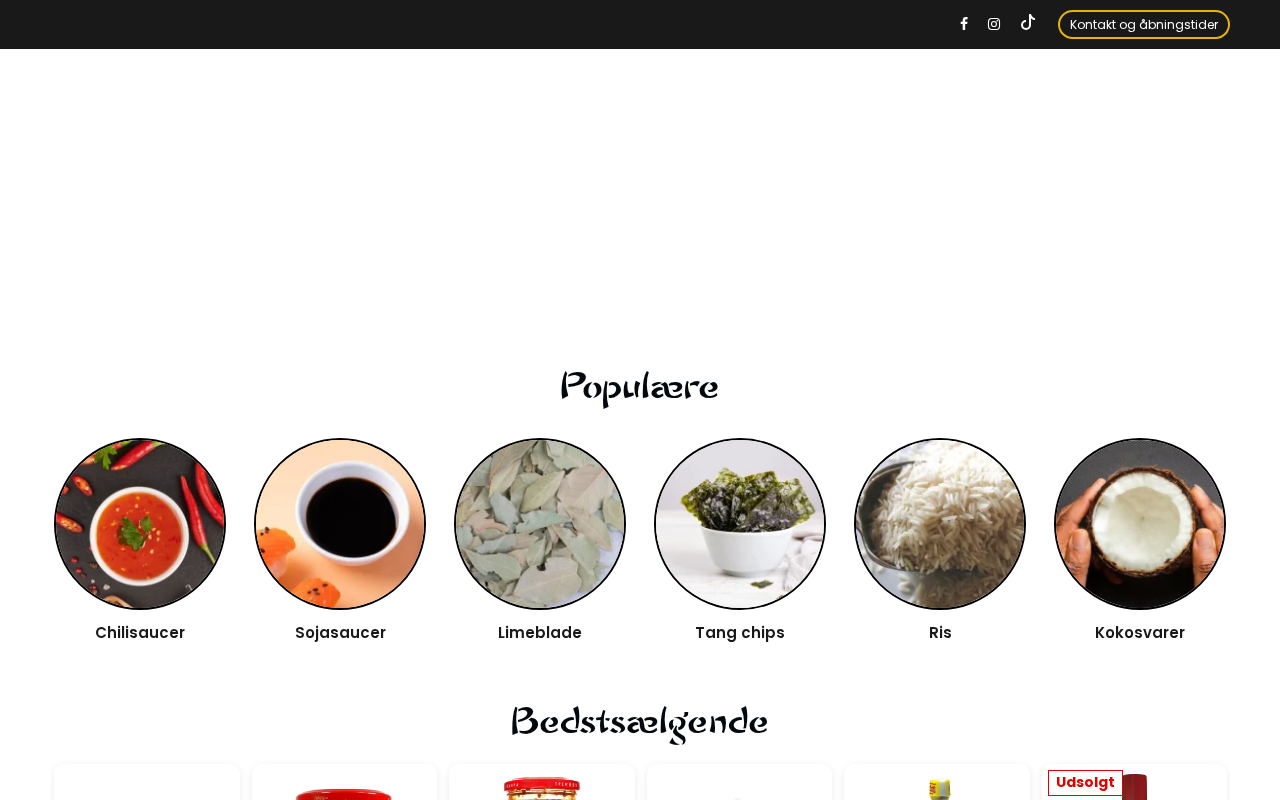Open Kontakt og åbningstider
The image size is (1280, 800).
click(x=1144, y=24)
